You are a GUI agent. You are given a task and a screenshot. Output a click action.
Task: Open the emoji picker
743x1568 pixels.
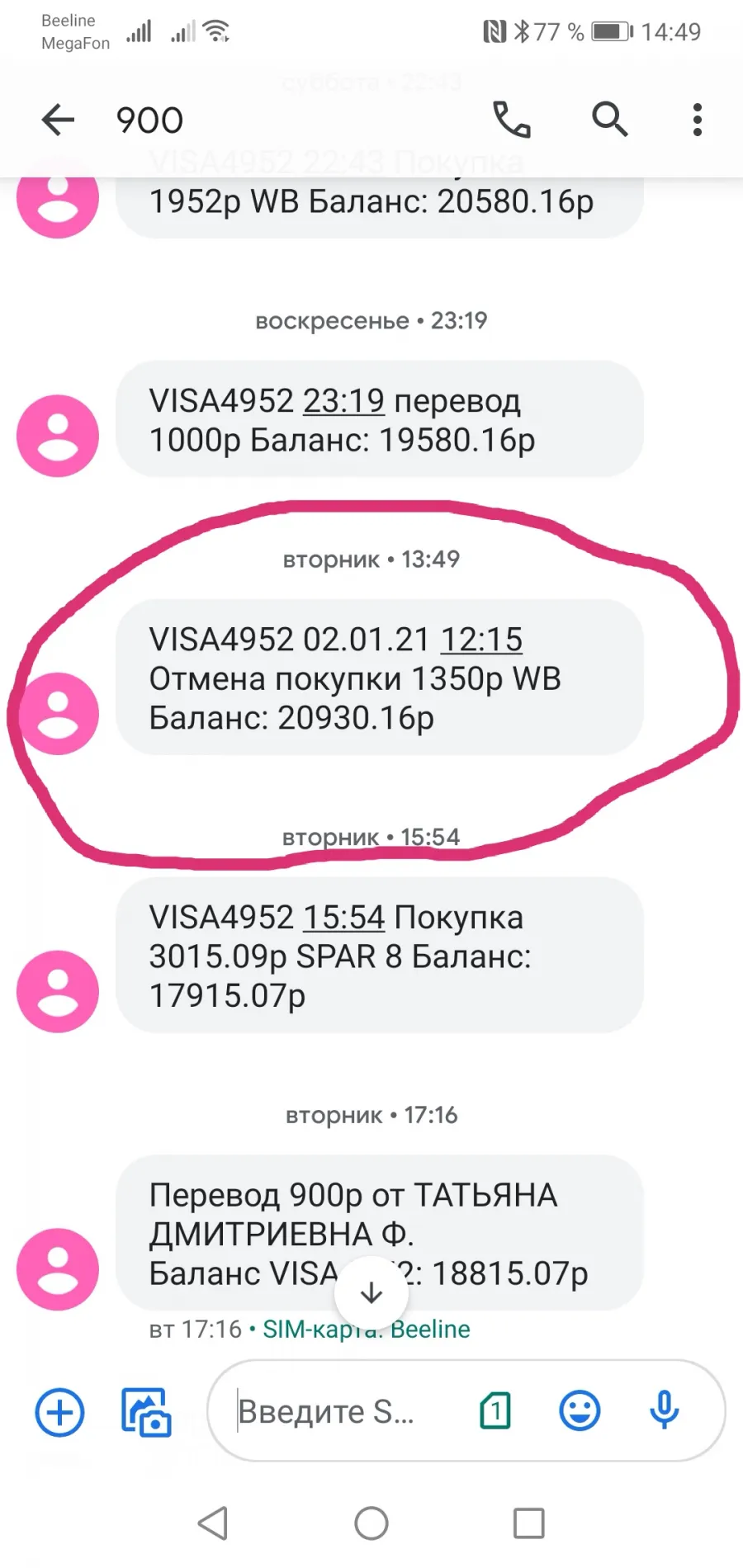click(580, 1411)
